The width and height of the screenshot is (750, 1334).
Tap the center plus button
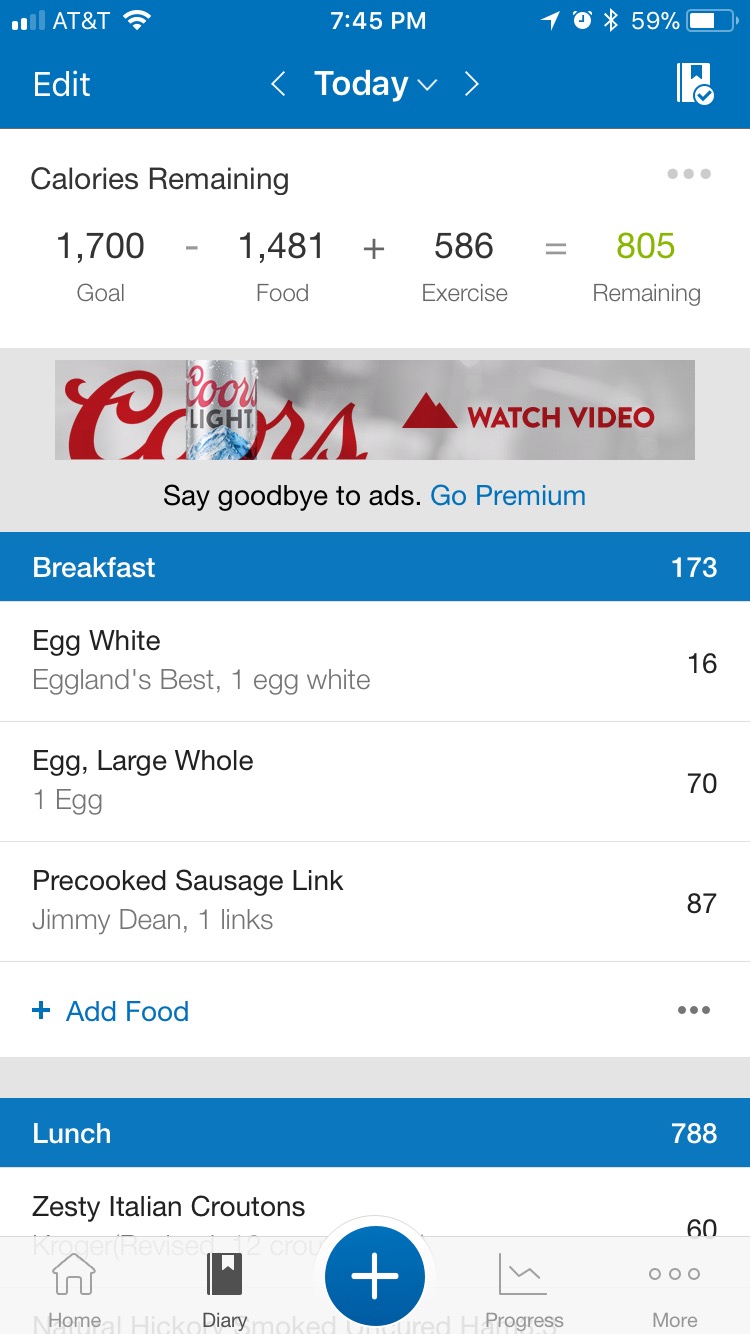click(x=375, y=1277)
